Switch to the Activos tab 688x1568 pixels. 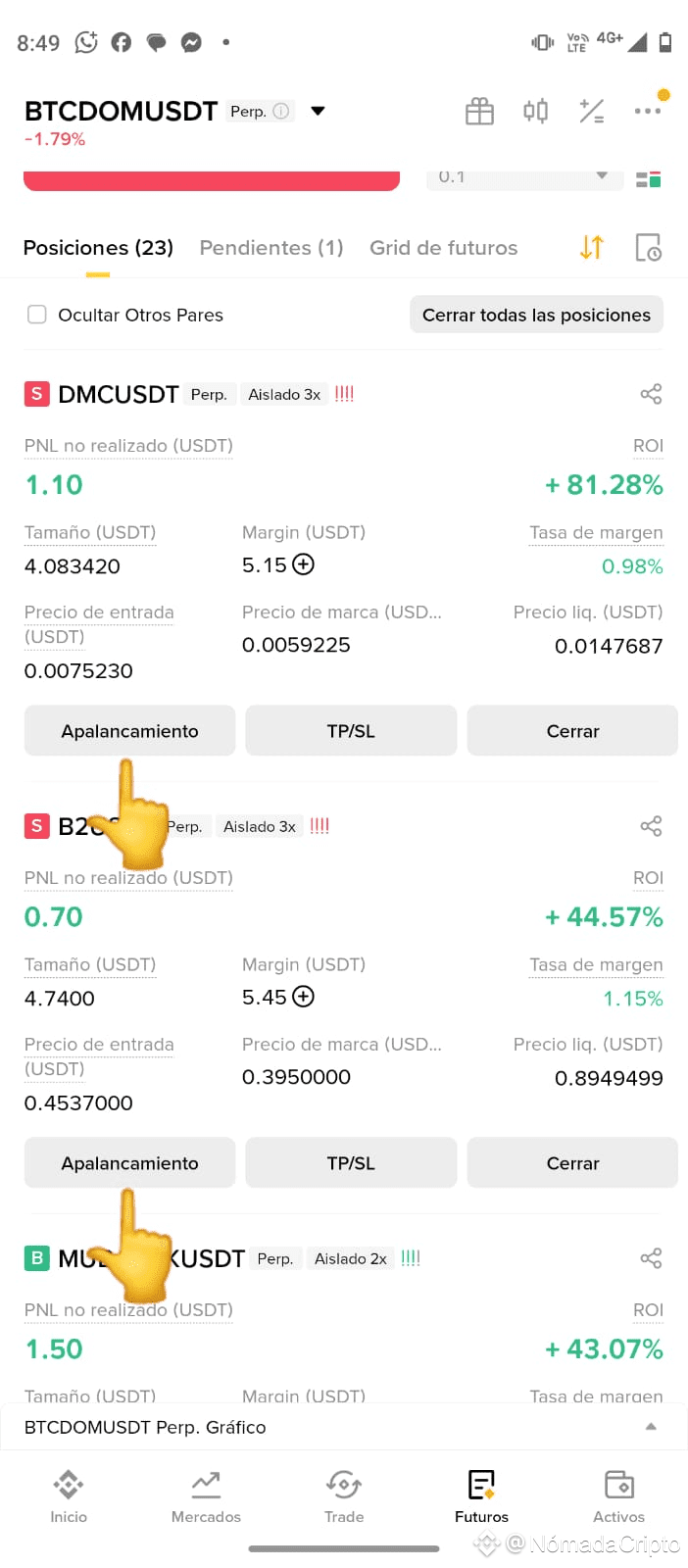(x=618, y=1496)
